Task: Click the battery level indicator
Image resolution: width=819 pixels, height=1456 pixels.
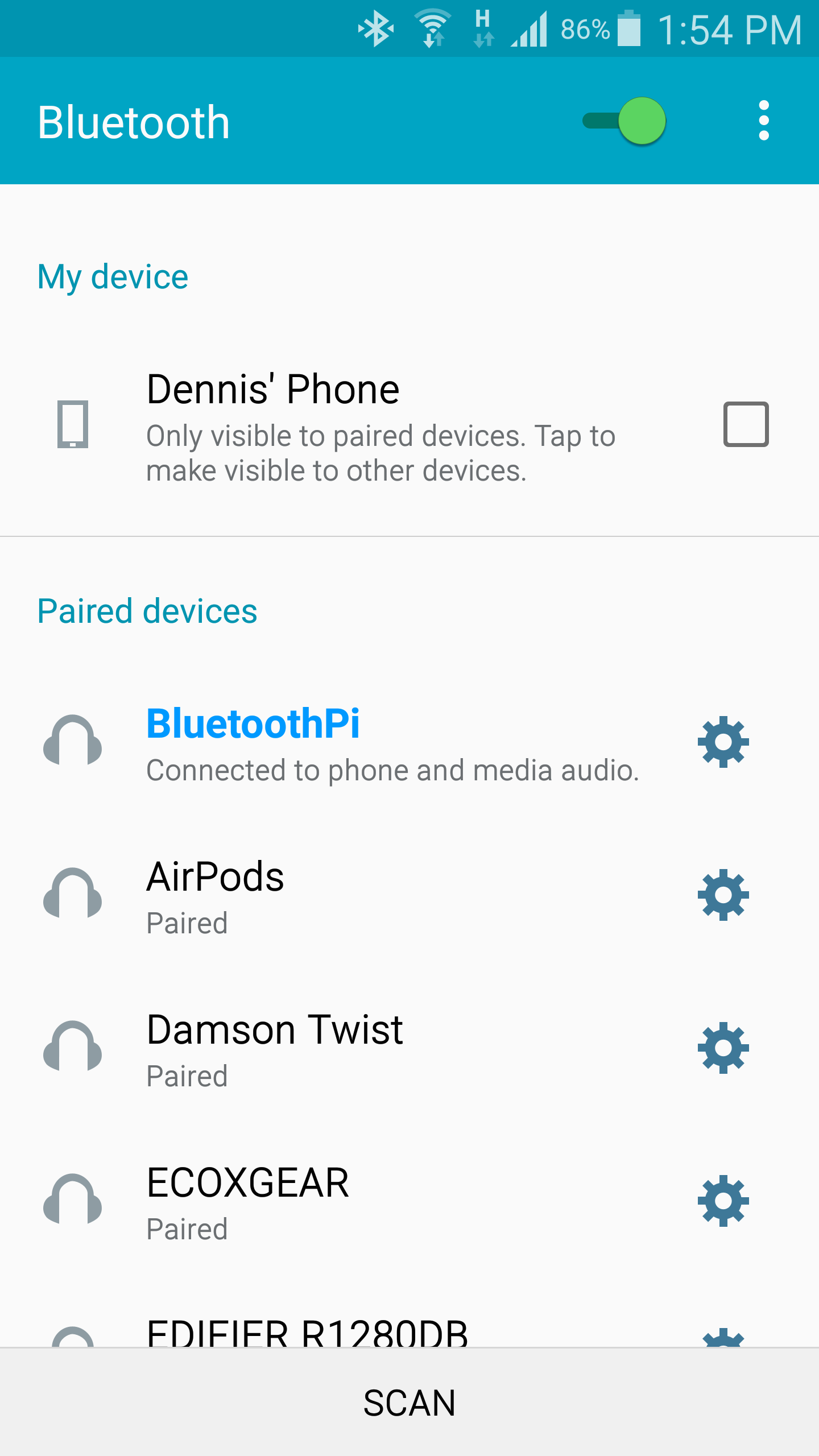Action: tap(628, 27)
